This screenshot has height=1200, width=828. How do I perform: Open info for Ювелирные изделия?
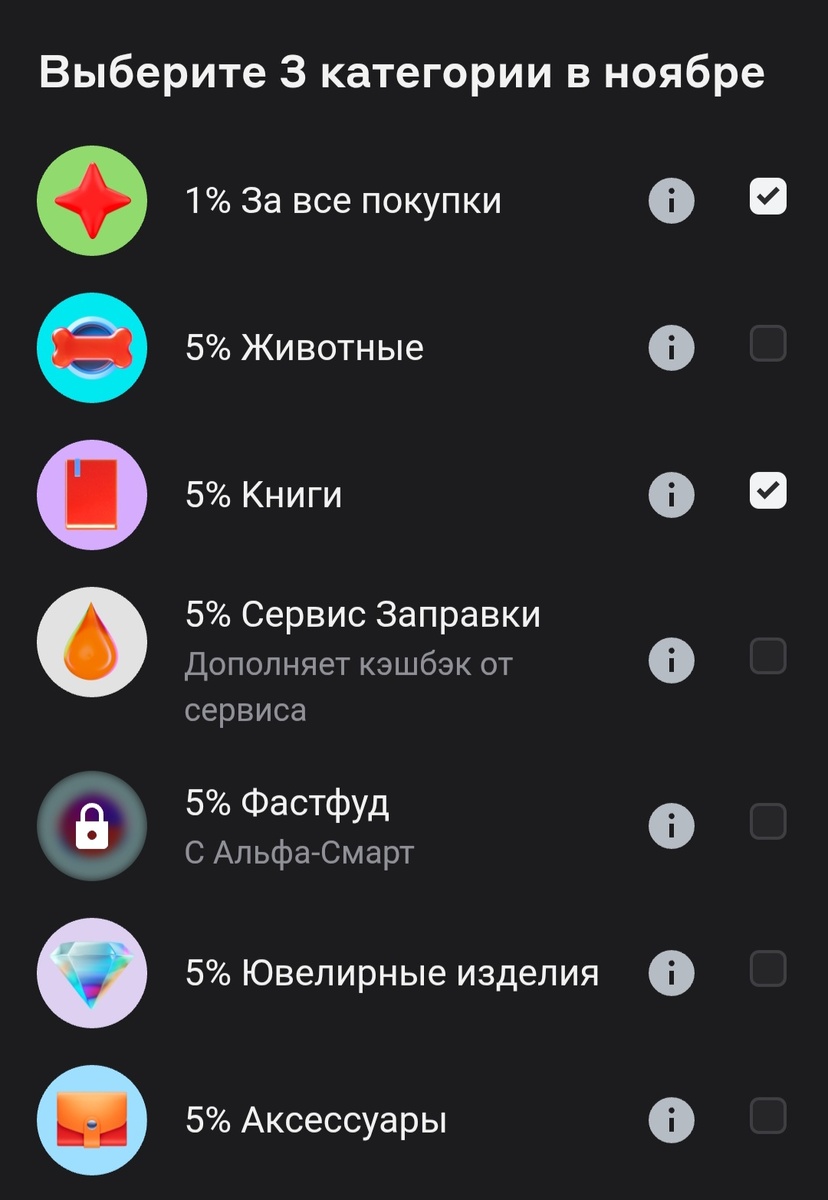pos(671,973)
